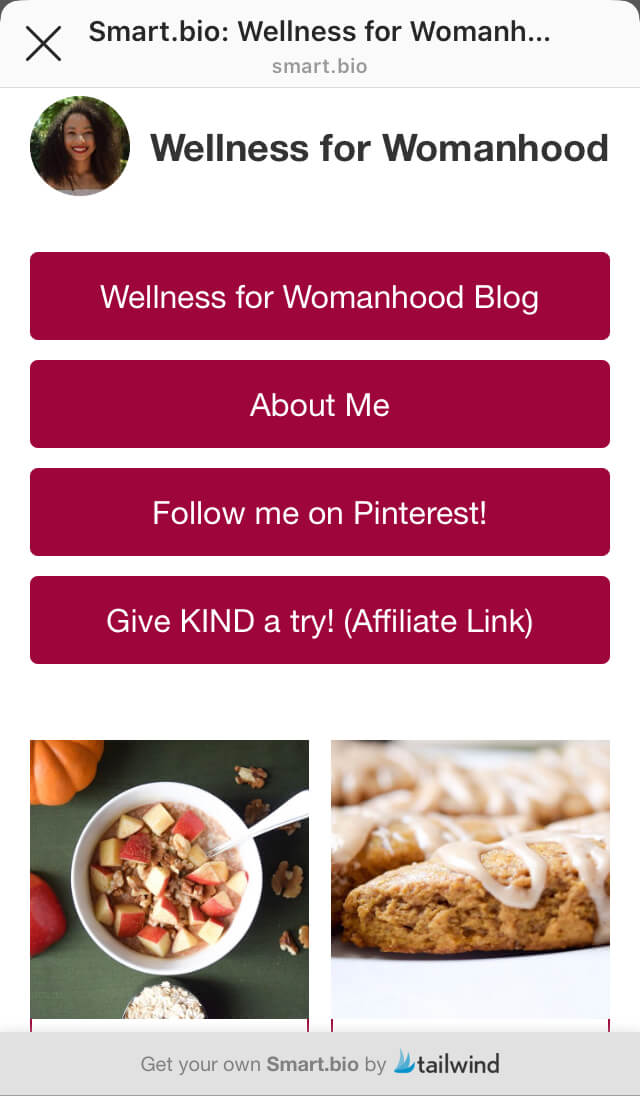This screenshot has width=640, height=1096.
Task: Open Give KIND a try affiliate link
Action: point(320,621)
